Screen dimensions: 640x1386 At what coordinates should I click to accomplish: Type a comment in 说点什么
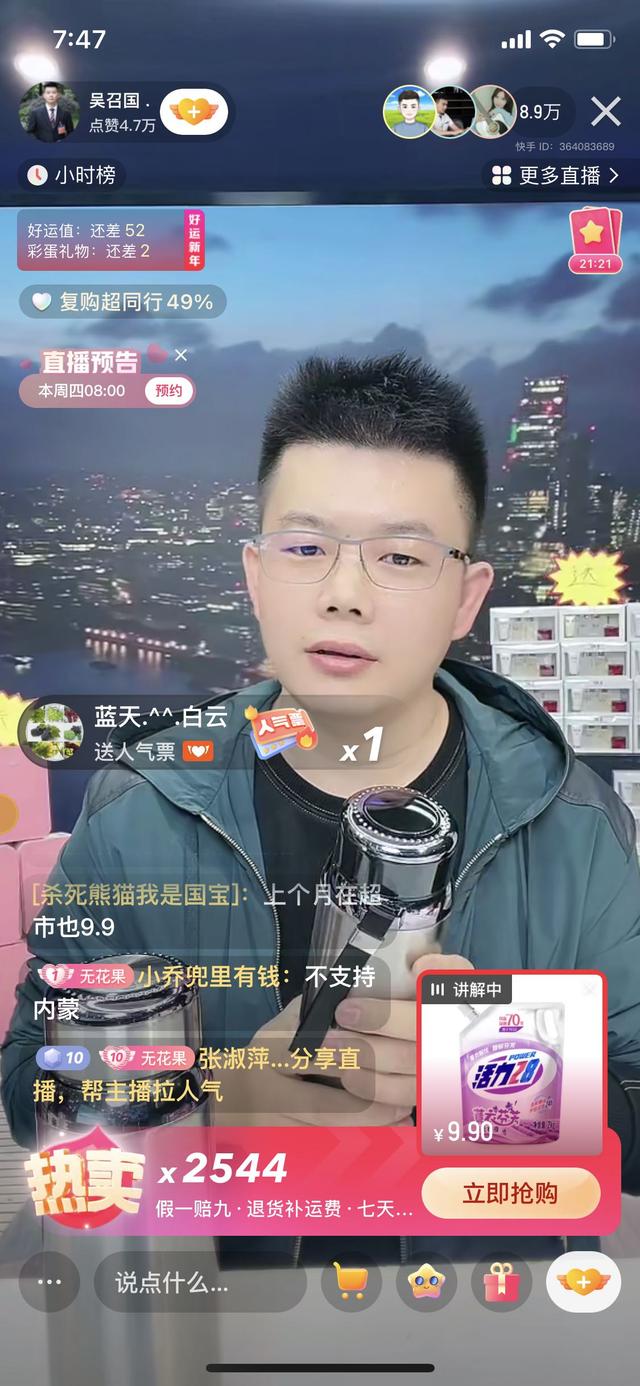(x=200, y=1282)
